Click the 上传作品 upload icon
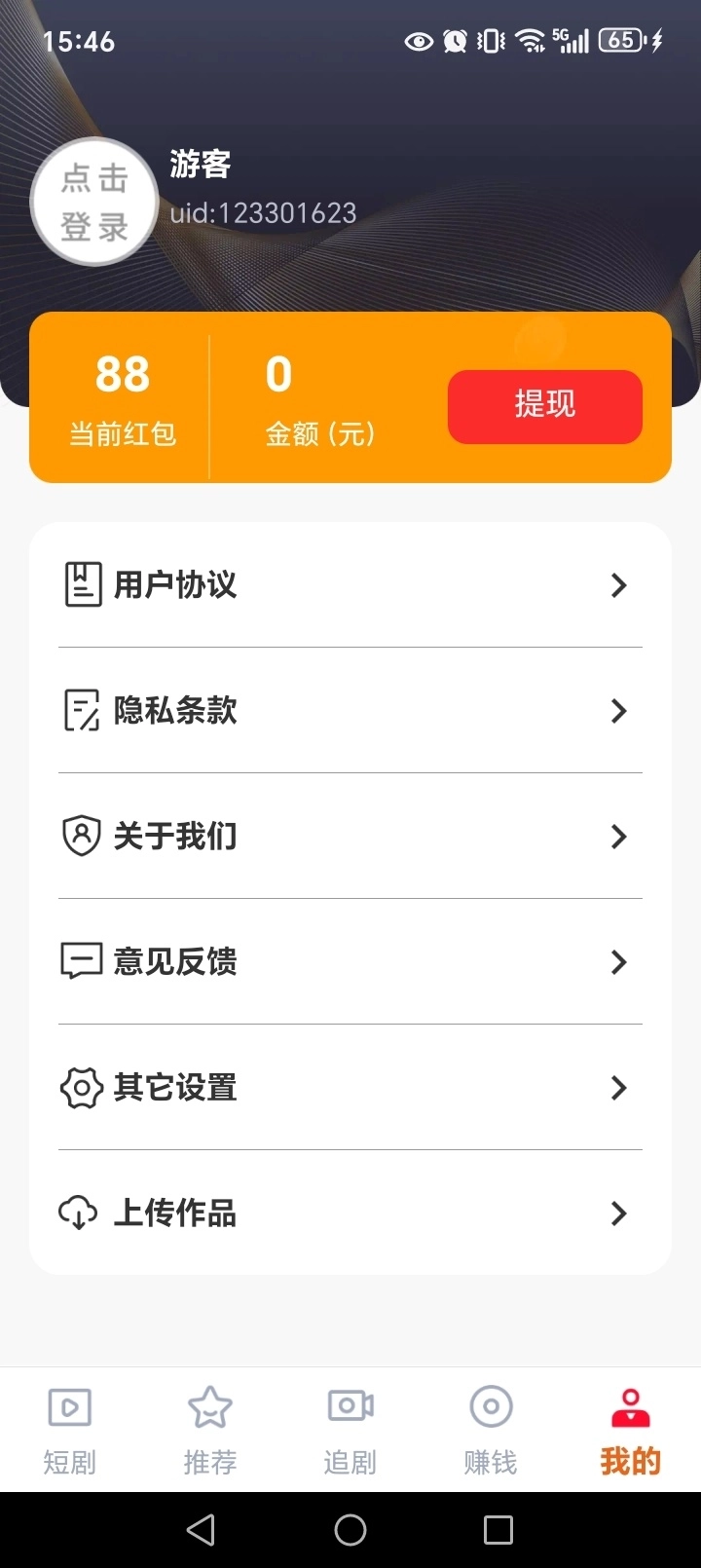Screen dimensions: 701x1568 pos(82,1213)
